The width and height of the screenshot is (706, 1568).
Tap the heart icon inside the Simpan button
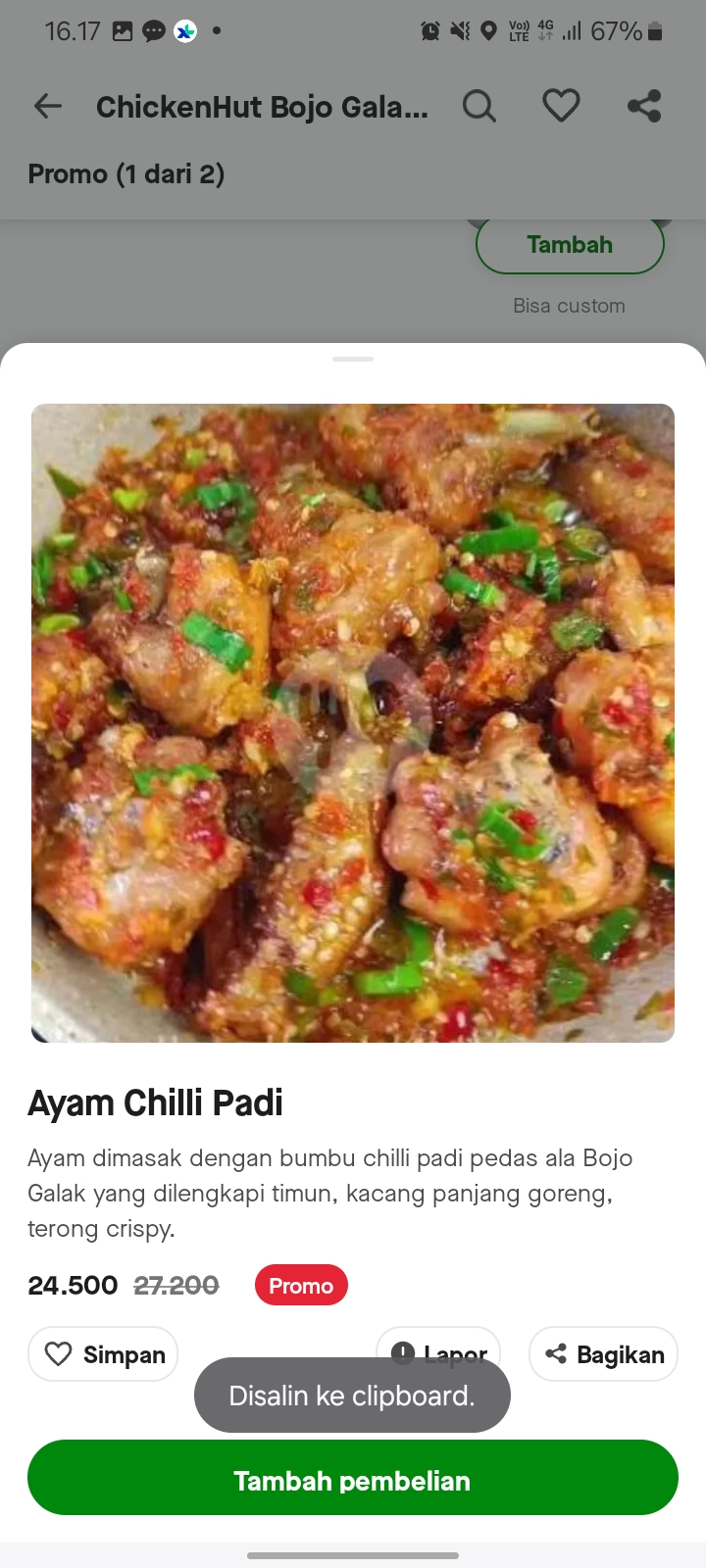pyautogui.click(x=60, y=1353)
